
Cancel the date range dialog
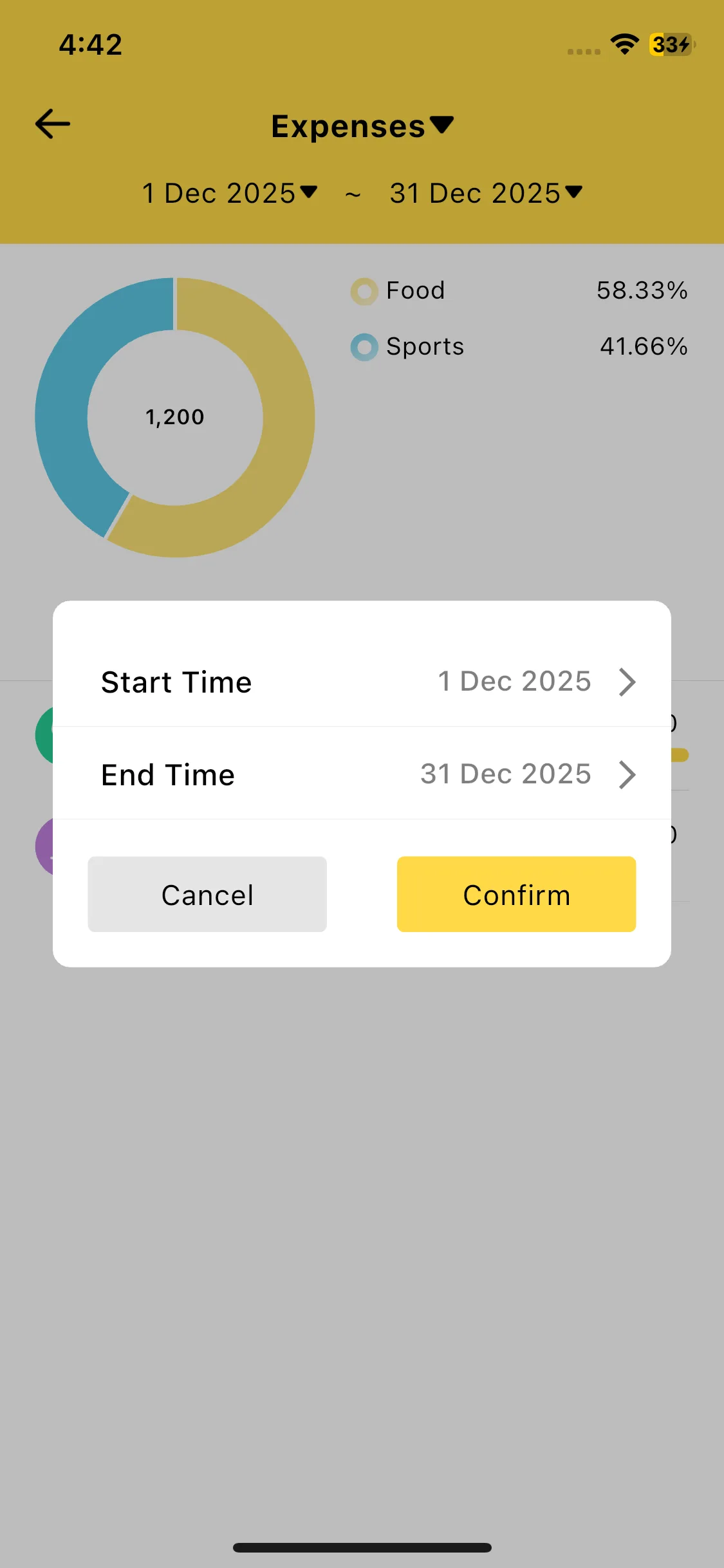pyautogui.click(x=207, y=894)
